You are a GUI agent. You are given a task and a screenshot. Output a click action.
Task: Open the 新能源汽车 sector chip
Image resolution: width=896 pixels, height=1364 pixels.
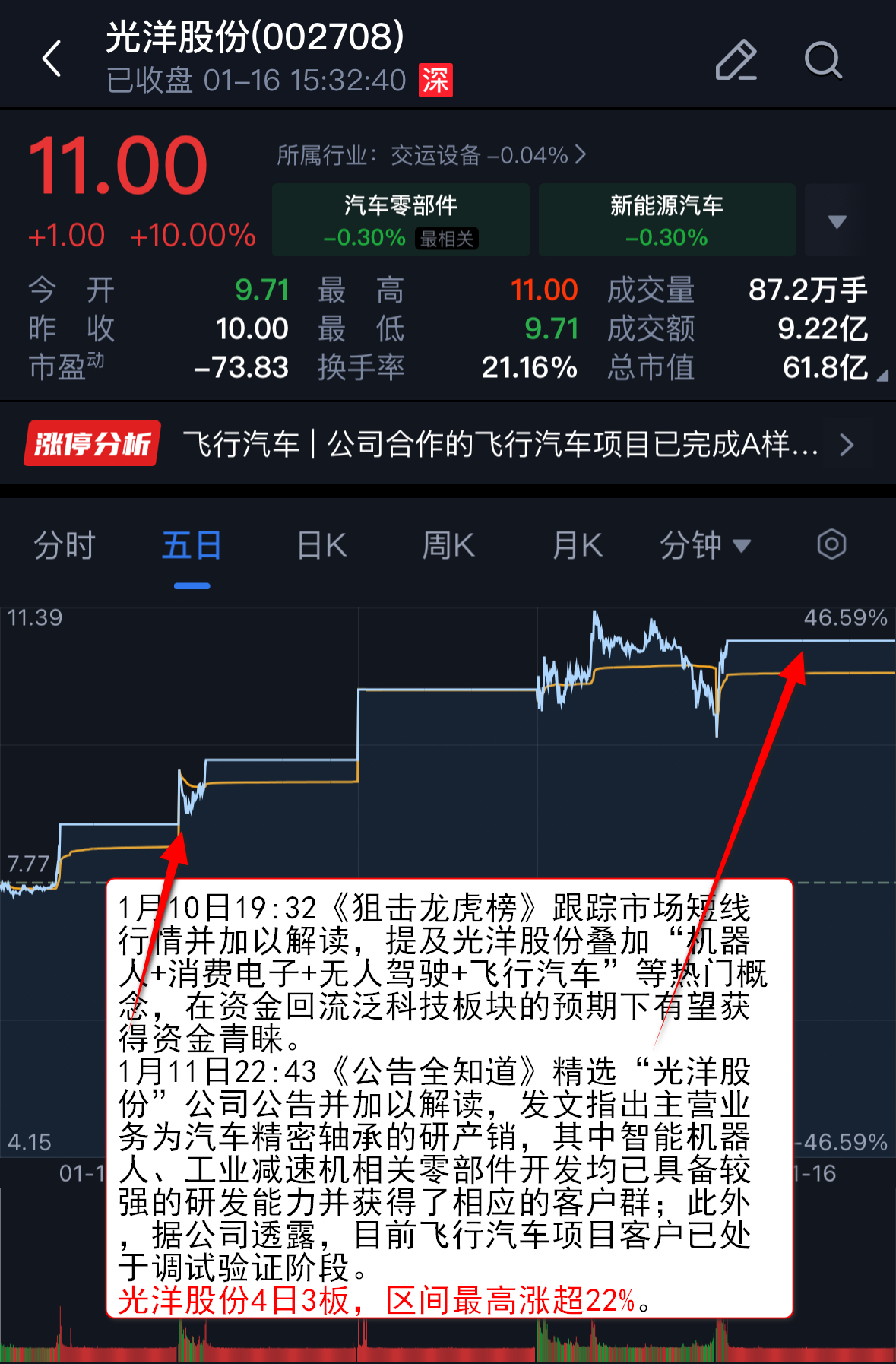(666, 220)
